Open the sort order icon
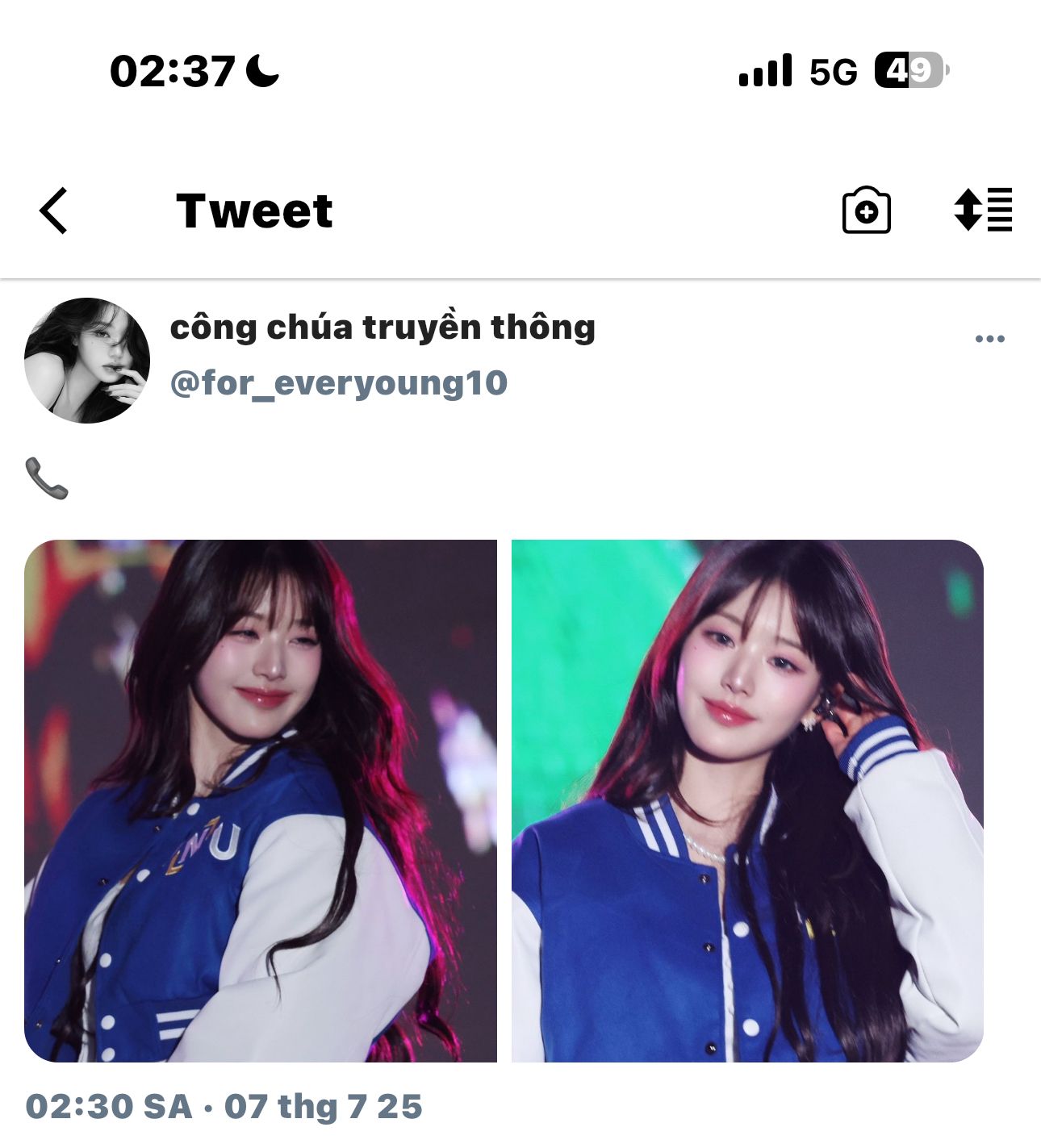This screenshot has height=1148, width=1041. click(982, 210)
